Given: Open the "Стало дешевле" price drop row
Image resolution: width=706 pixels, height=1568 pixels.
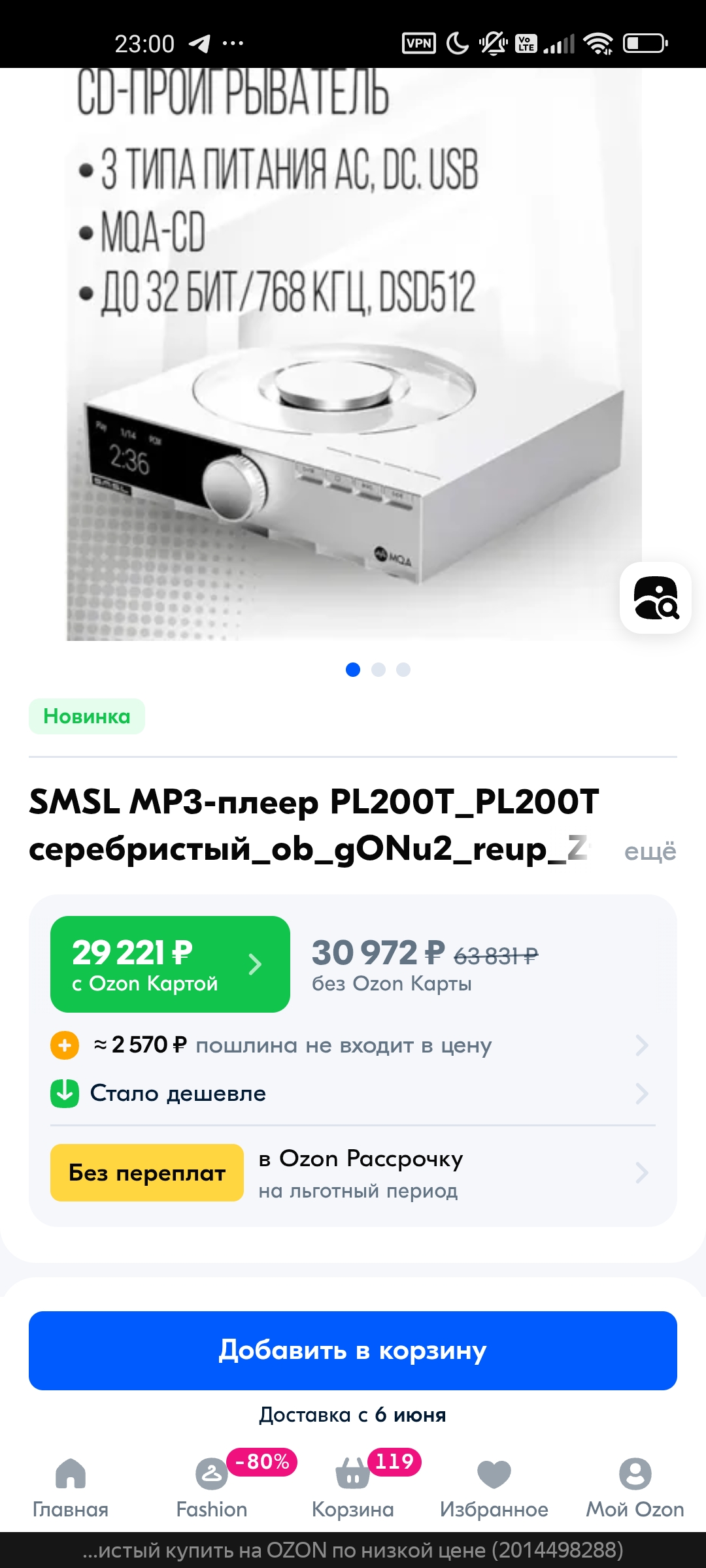Looking at the screenshot, I should point(353,1093).
